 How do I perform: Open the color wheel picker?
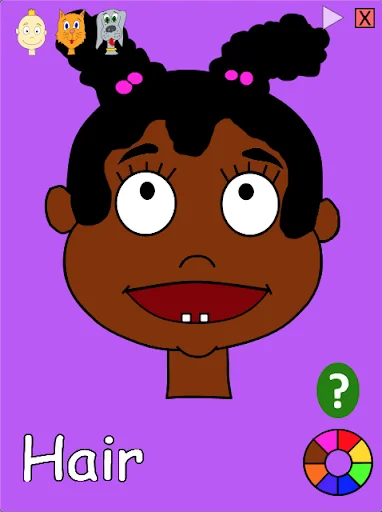click(x=338, y=462)
